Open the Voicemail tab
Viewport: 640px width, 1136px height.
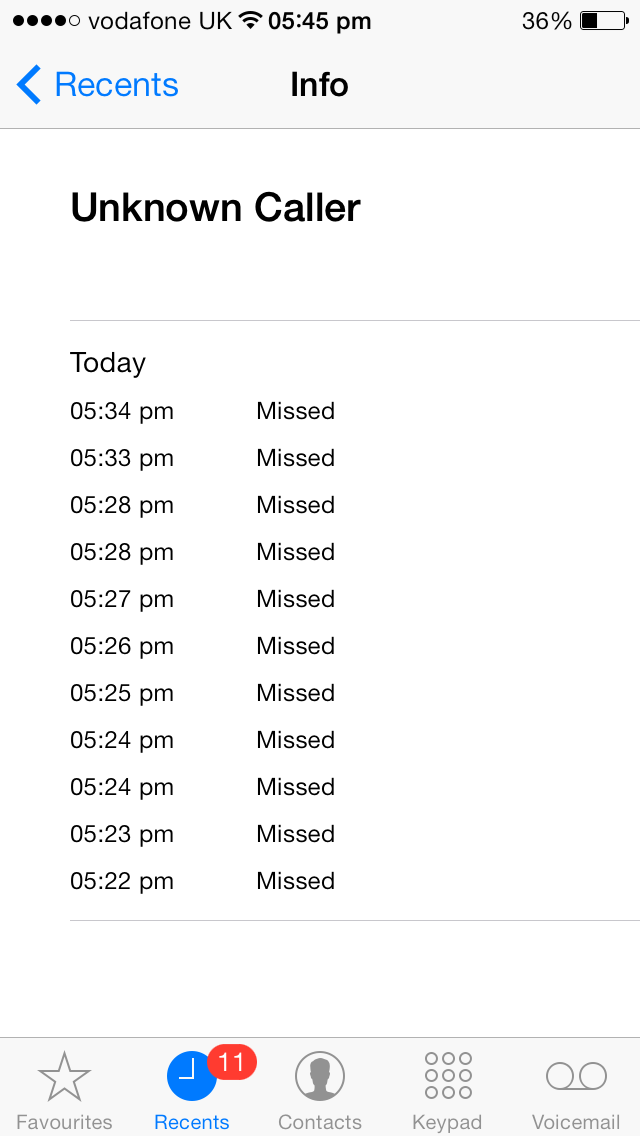pyautogui.click(x=576, y=1090)
